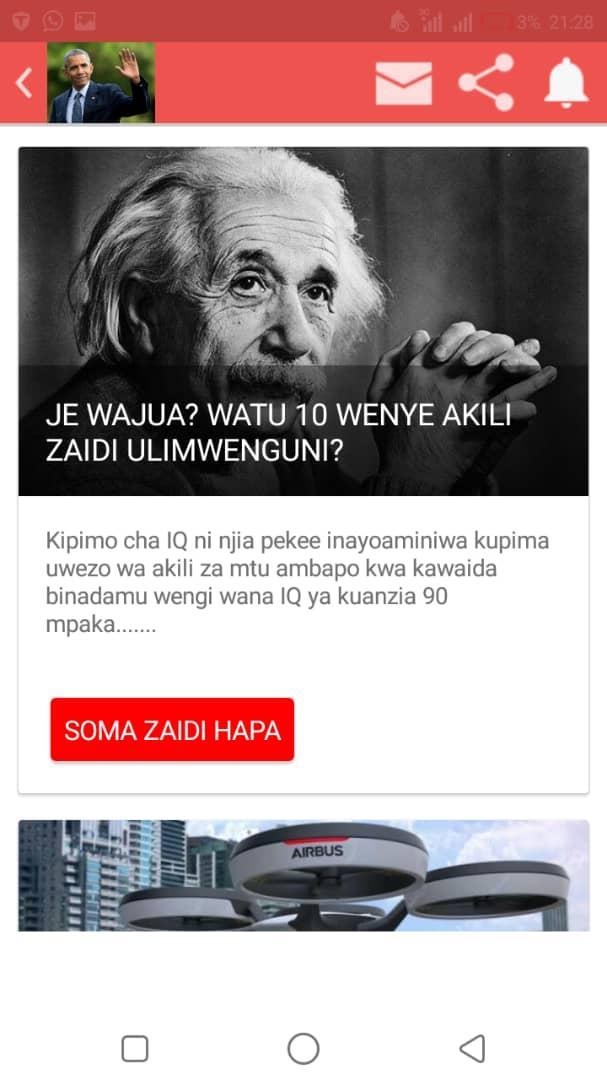Open recent apps from navigation bar
The height and width of the screenshot is (1080, 607).
click(135, 1048)
